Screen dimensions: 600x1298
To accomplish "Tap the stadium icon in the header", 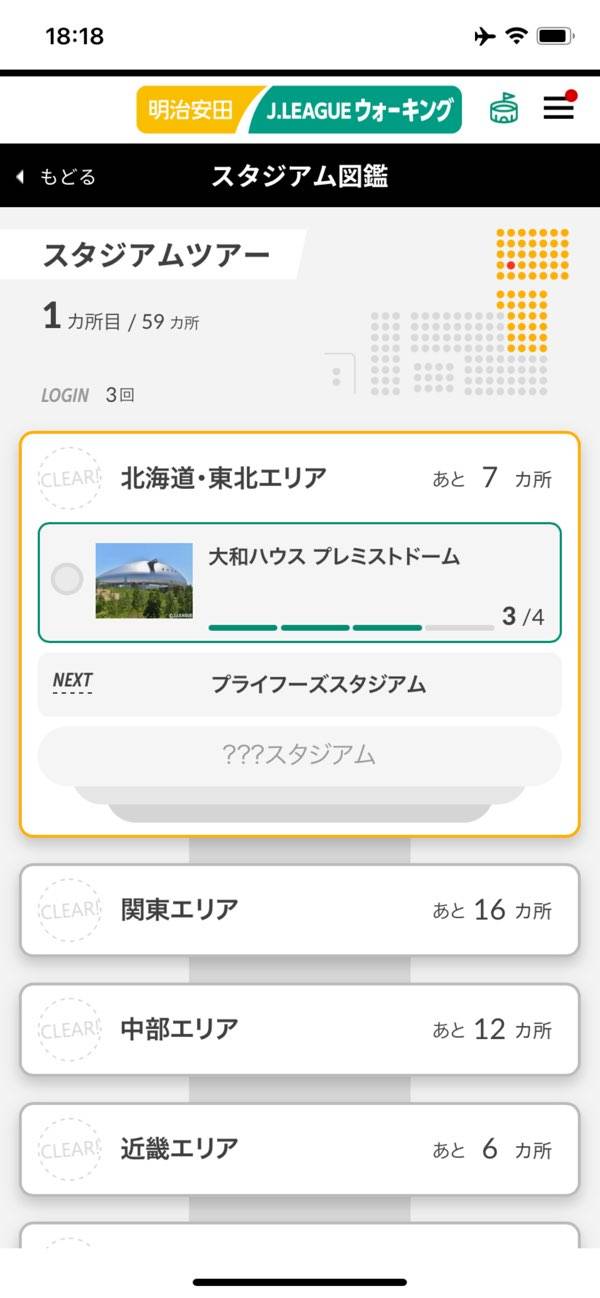I will click(x=504, y=109).
